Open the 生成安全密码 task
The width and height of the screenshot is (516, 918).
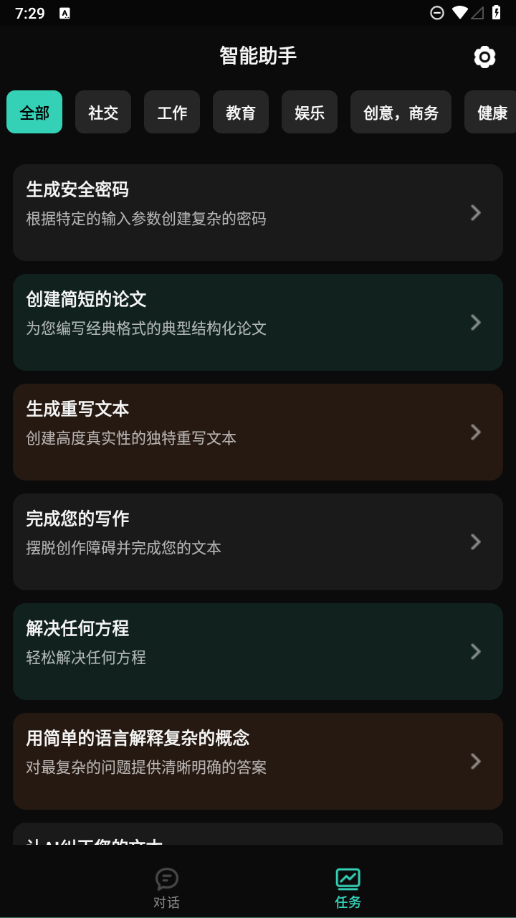pos(258,213)
